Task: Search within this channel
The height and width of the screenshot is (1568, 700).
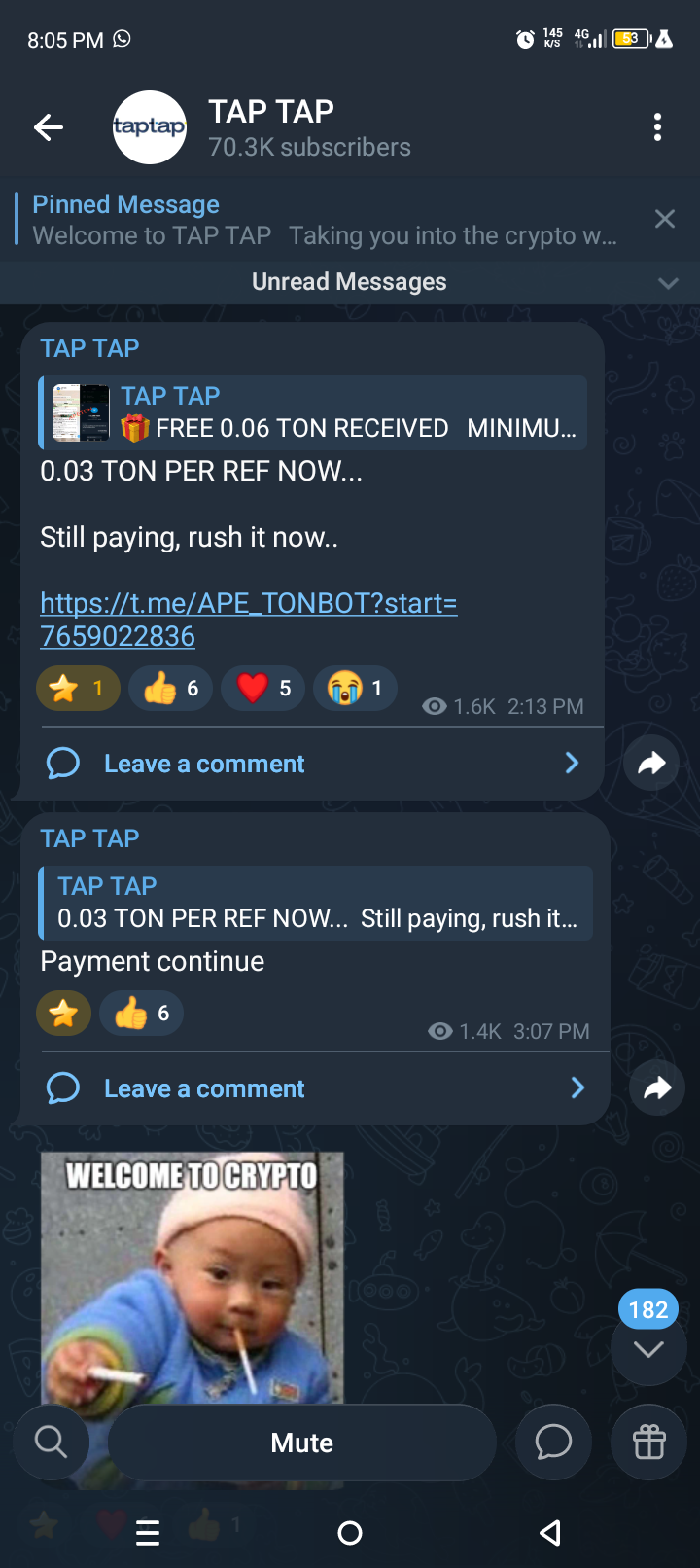Action: point(51,1442)
